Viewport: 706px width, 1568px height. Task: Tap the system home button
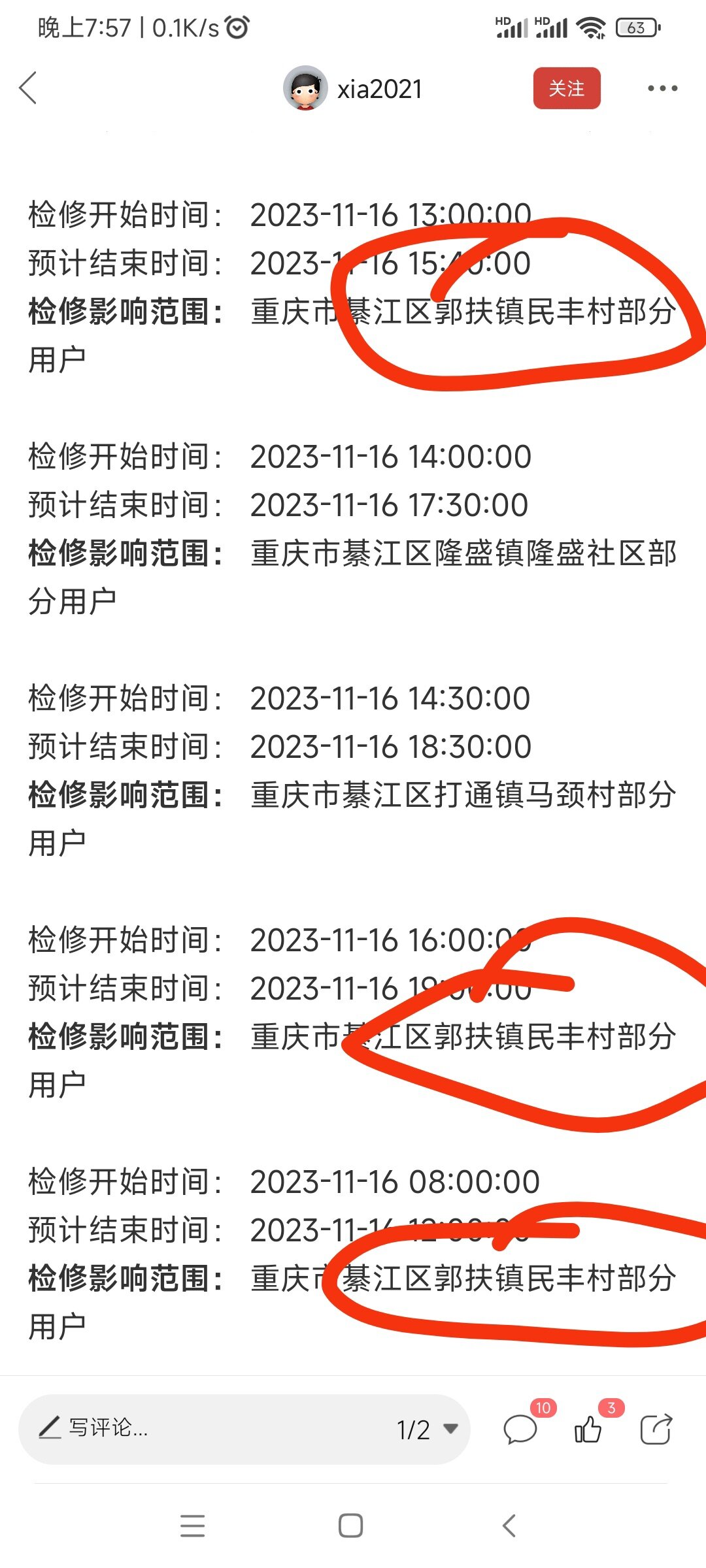click(x=351, y=1526)
